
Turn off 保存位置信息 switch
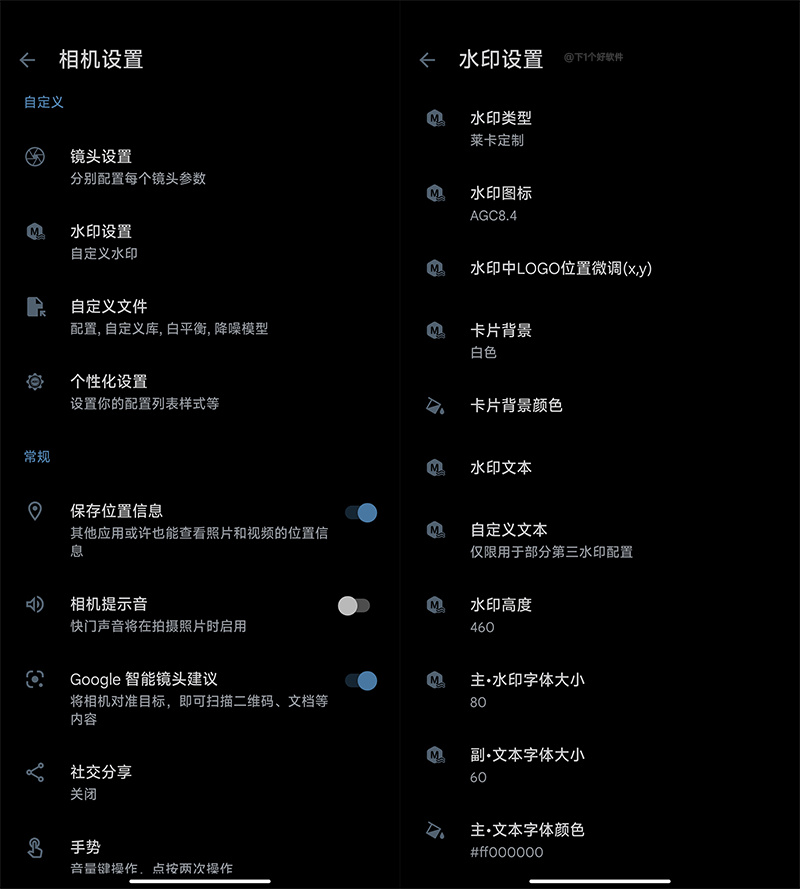pos(361,513)
